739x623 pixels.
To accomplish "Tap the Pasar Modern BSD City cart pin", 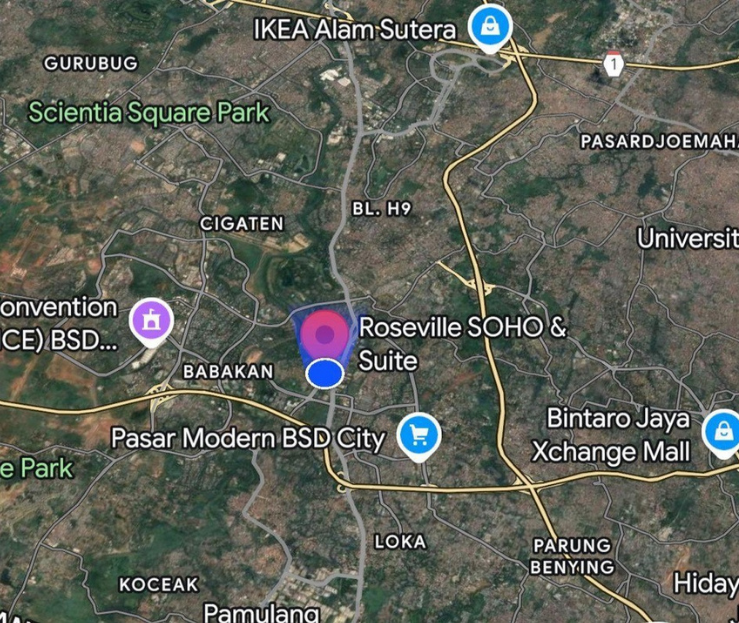I will [x=419, y=435].
